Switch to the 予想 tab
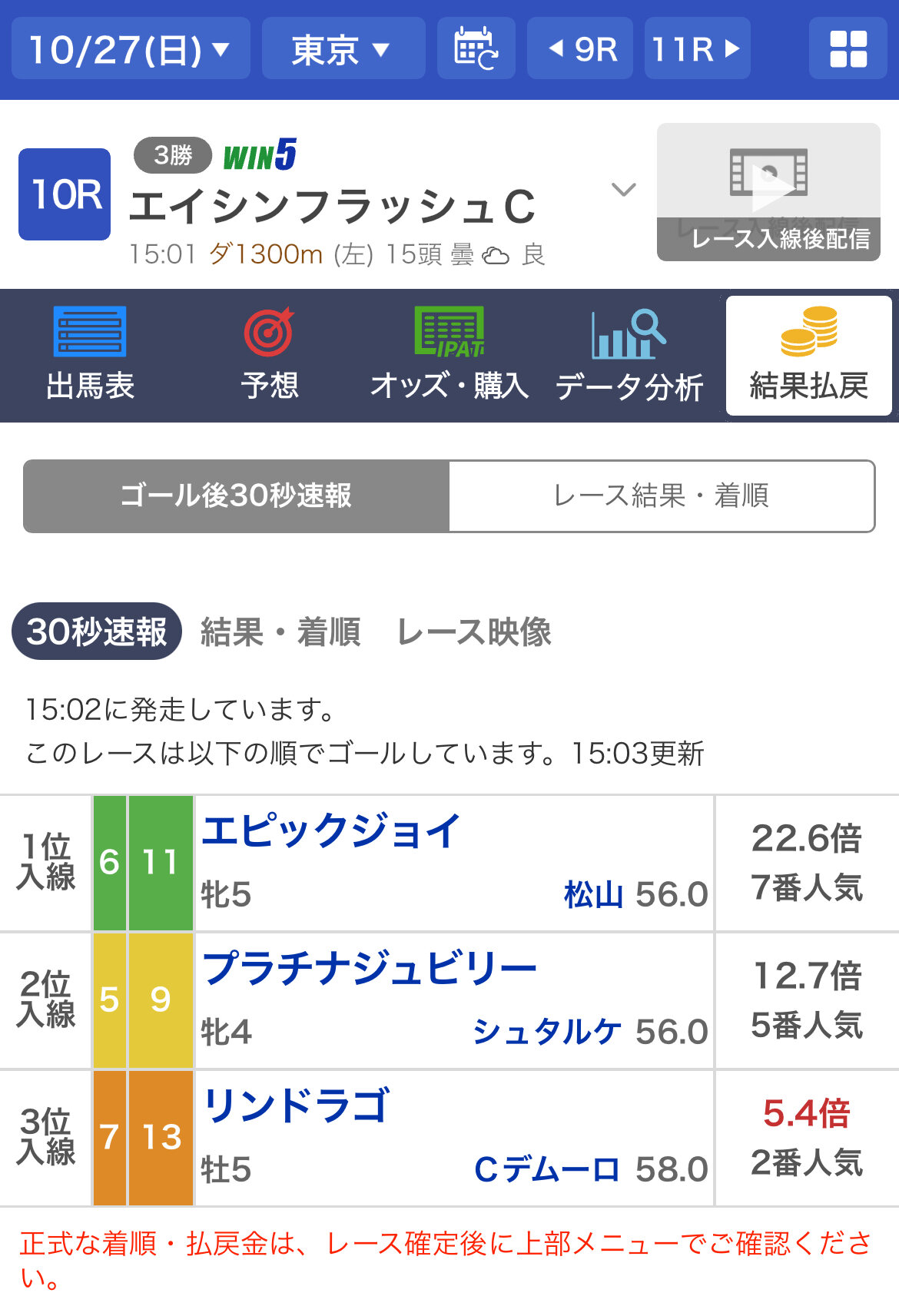The height and width of the screenshot is (1316, 899). (x=269, y=355)
